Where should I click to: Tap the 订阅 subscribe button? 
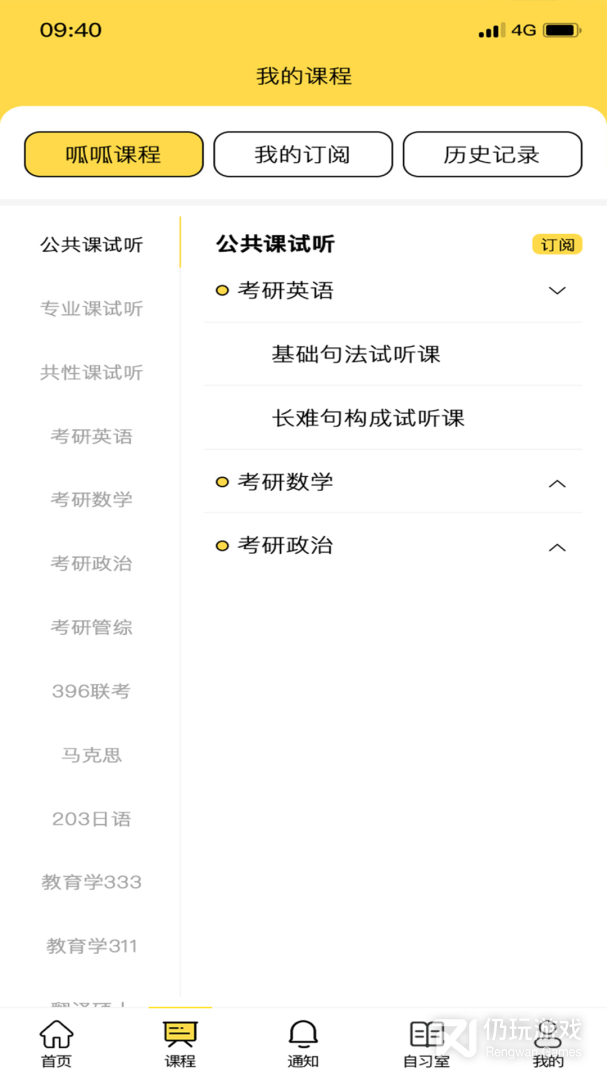pos(557,245)
